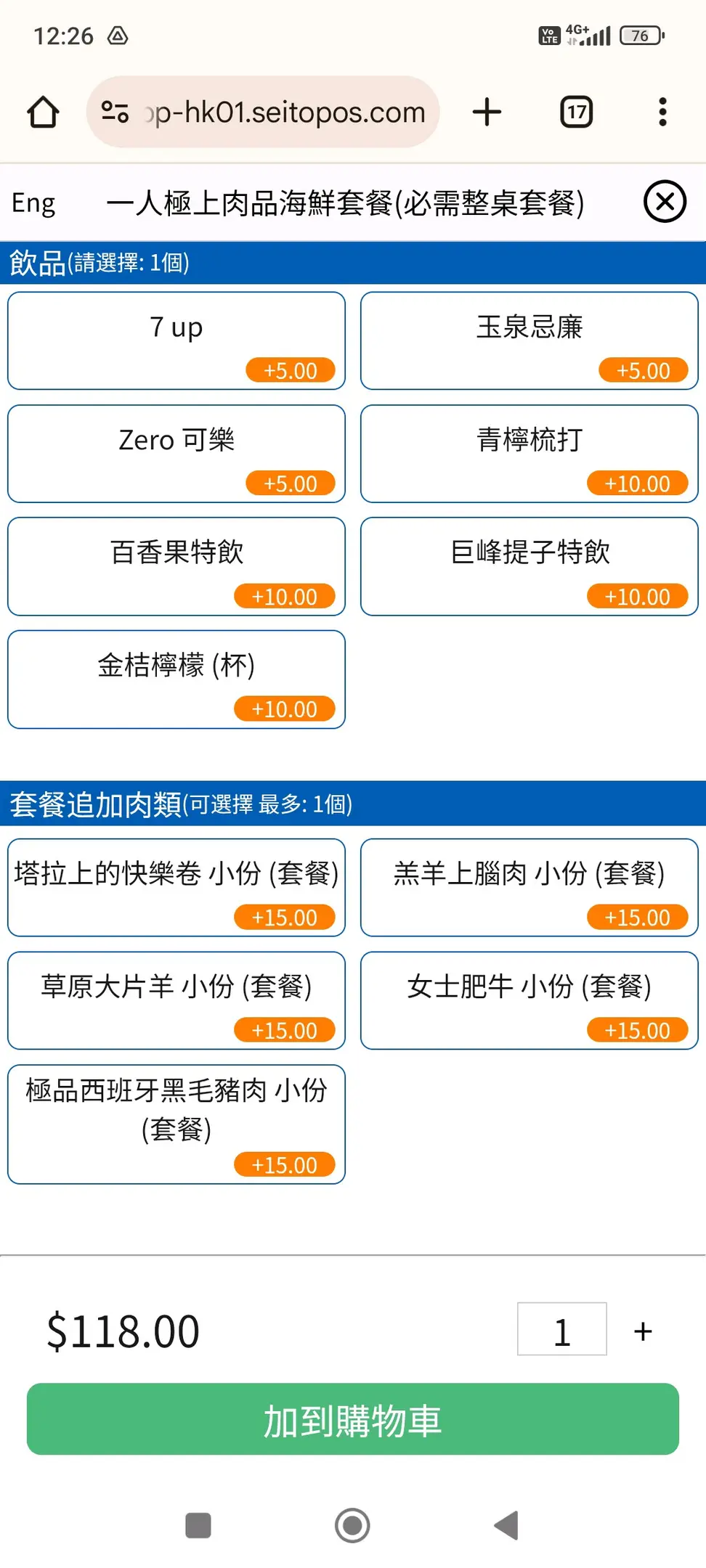Switch language to Eng
The height and width of the screenshot is (1568, 706).
tap(33, 203)
